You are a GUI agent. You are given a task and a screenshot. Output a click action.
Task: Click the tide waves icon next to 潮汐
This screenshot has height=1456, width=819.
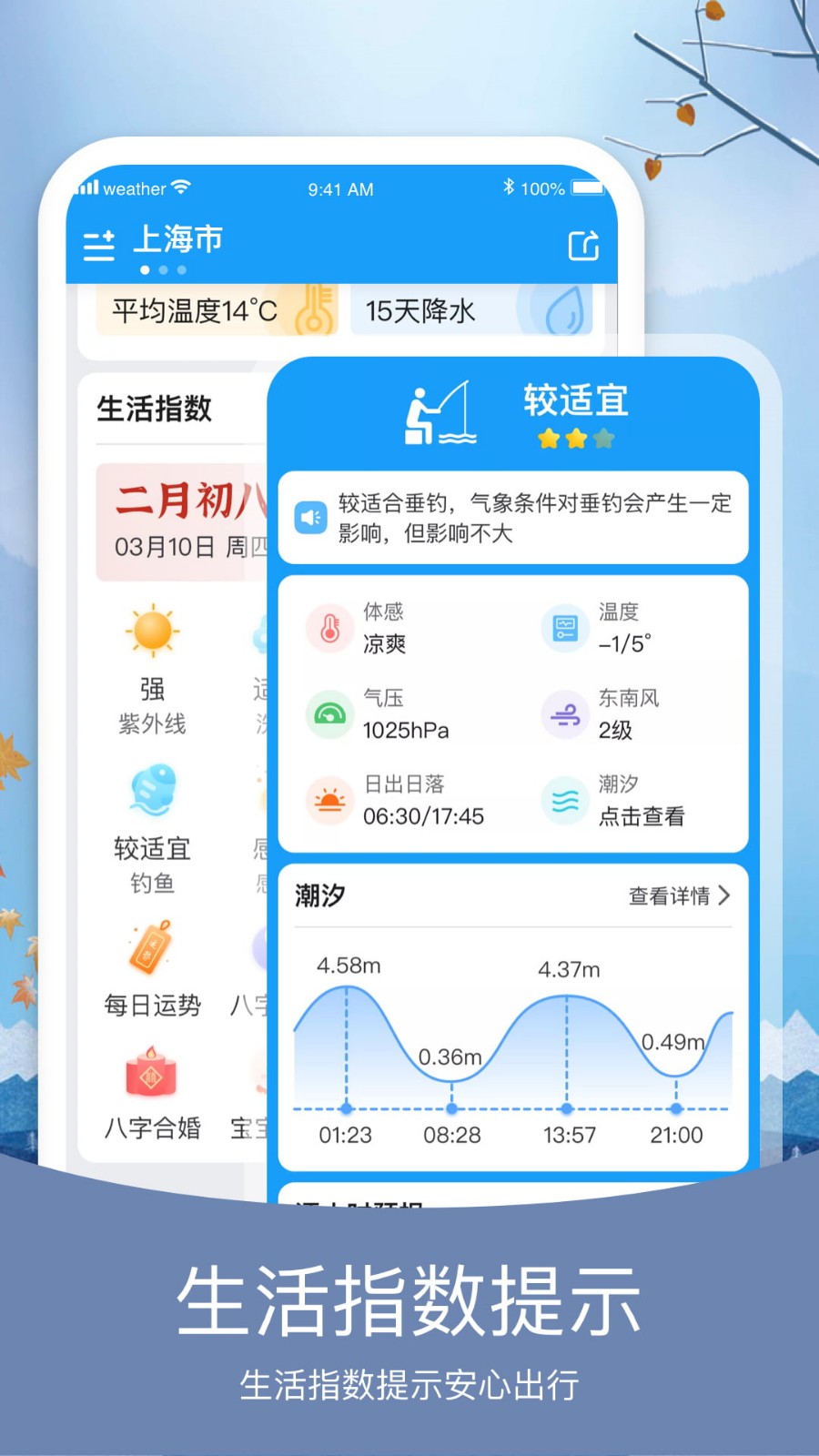(x=565, y=800)
